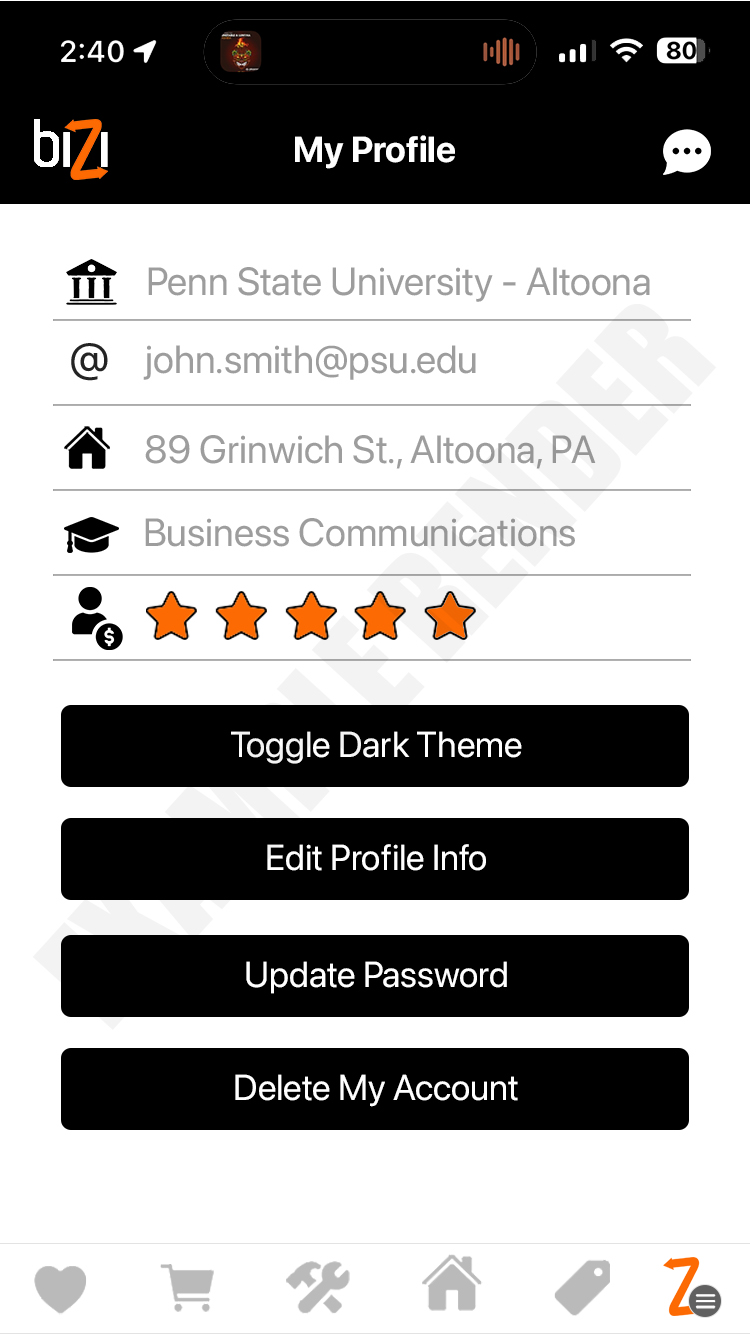Open Edit Profile Info
Image resolution: width=750 pixels, height=1334 pixels.
click(375, 859)
